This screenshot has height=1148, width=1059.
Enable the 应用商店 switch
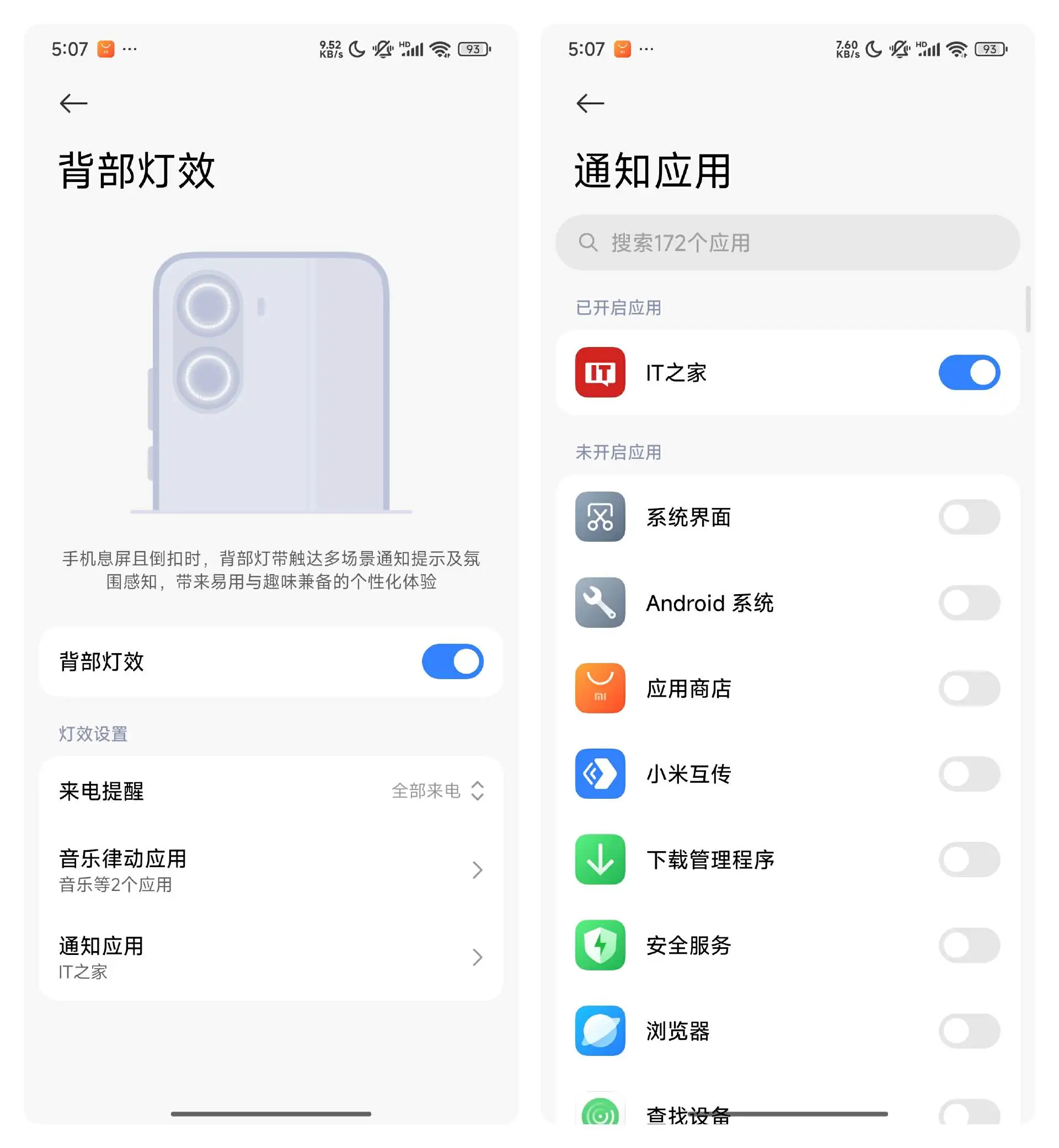(x=969, y=688)
